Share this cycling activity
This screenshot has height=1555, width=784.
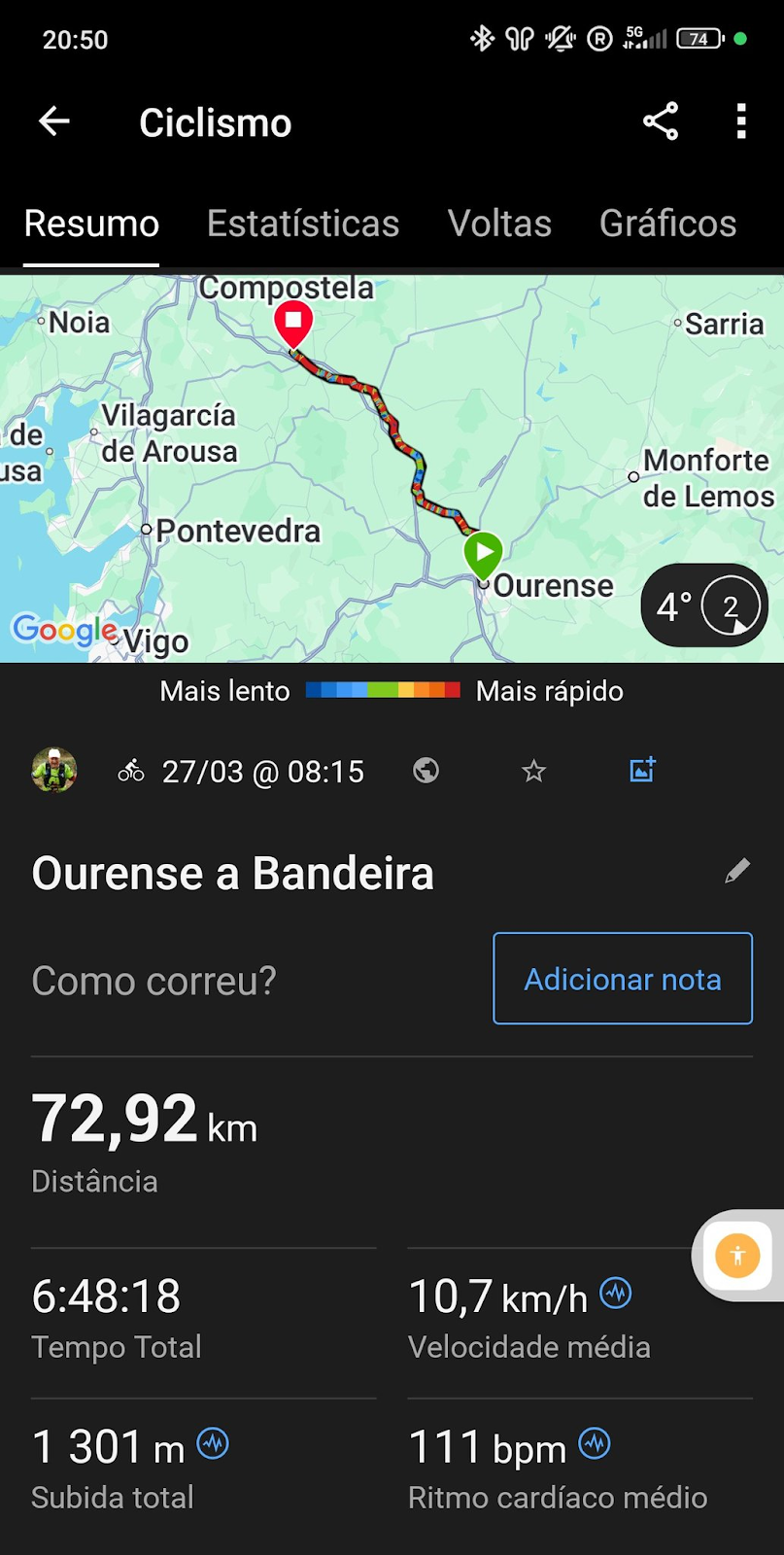tap(661, 121)
